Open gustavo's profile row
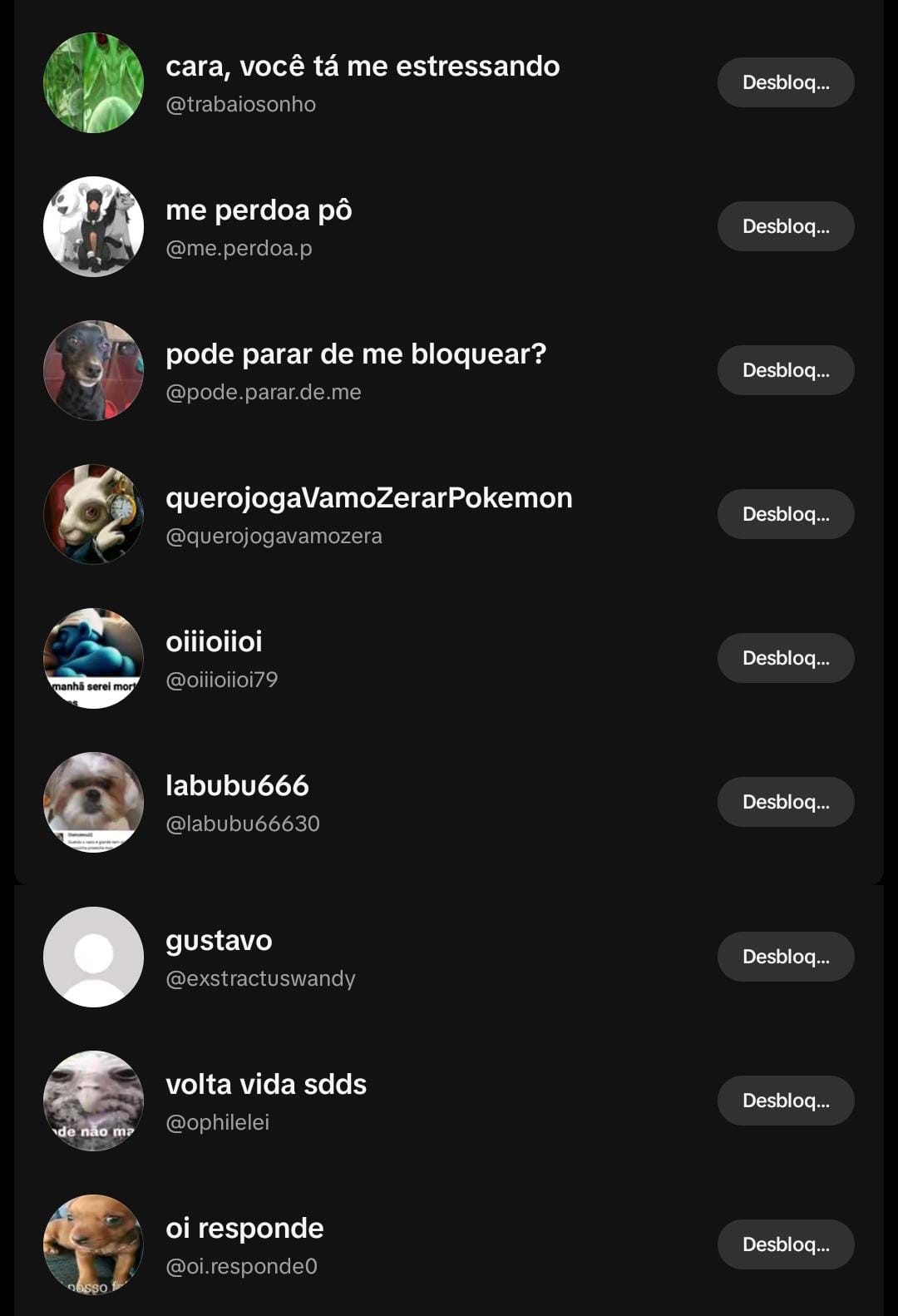The width and height of the screenshot is (898, 1316). pos(259,957)
